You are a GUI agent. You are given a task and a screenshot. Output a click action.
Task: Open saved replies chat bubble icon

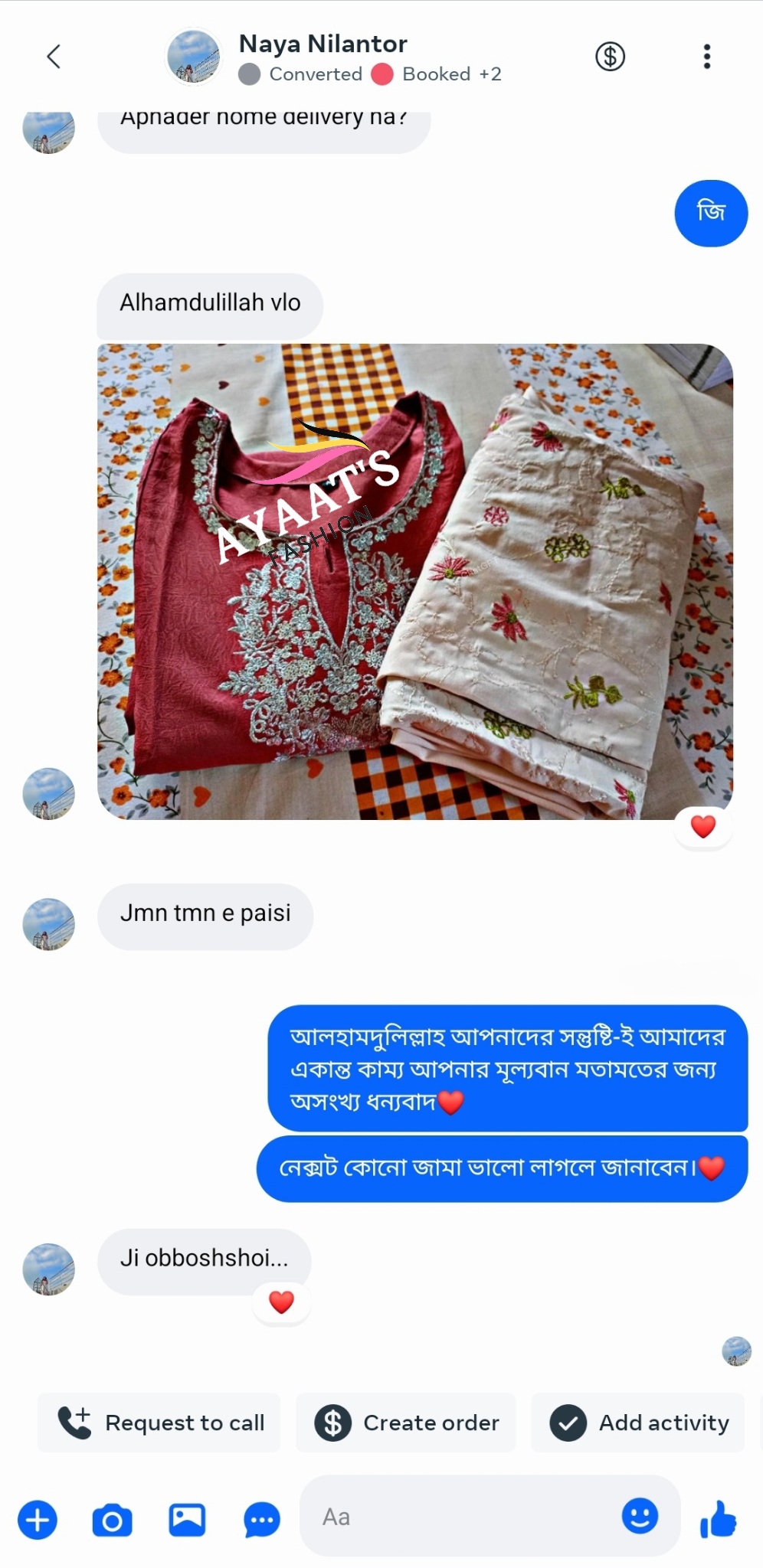(261, 1520)
